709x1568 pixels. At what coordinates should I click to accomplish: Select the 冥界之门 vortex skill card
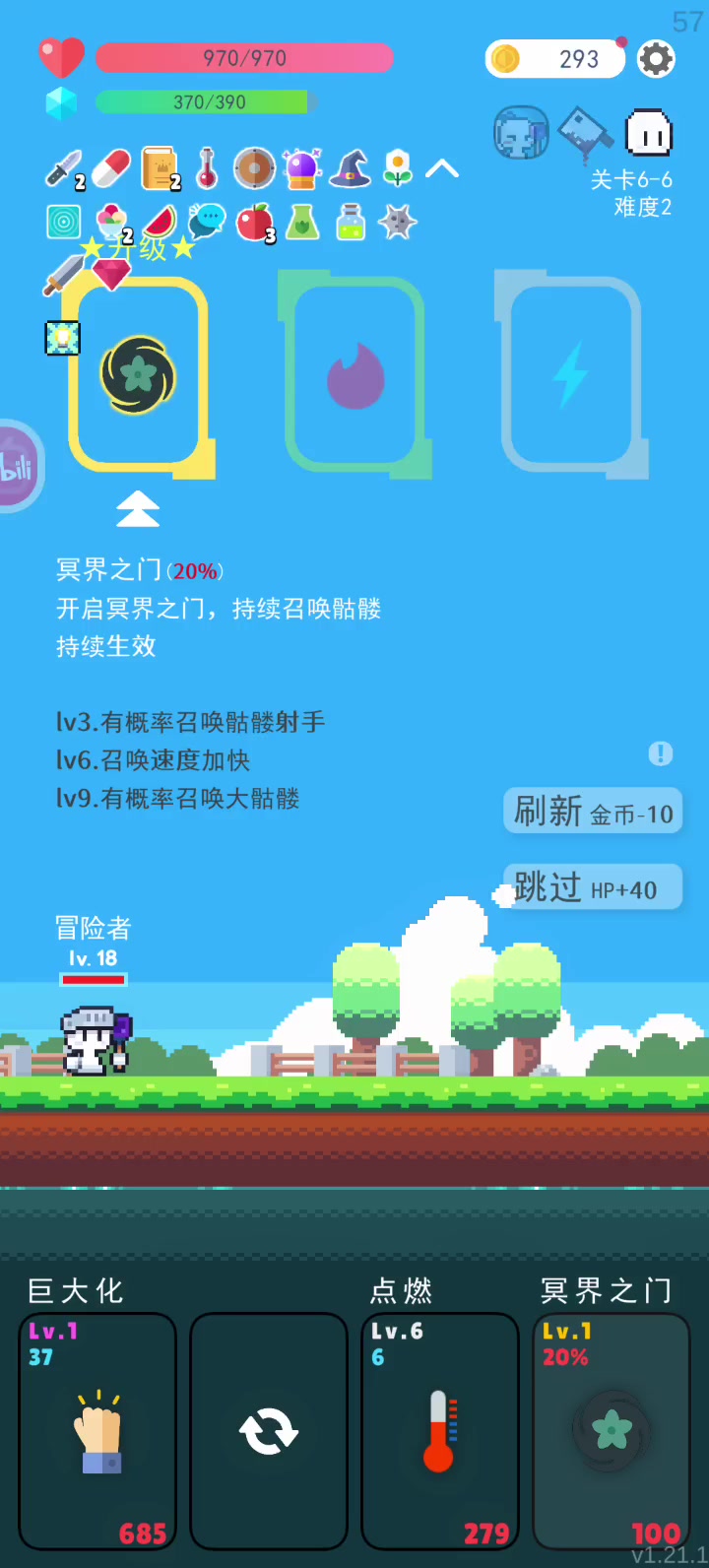click(x=141, y=375)
